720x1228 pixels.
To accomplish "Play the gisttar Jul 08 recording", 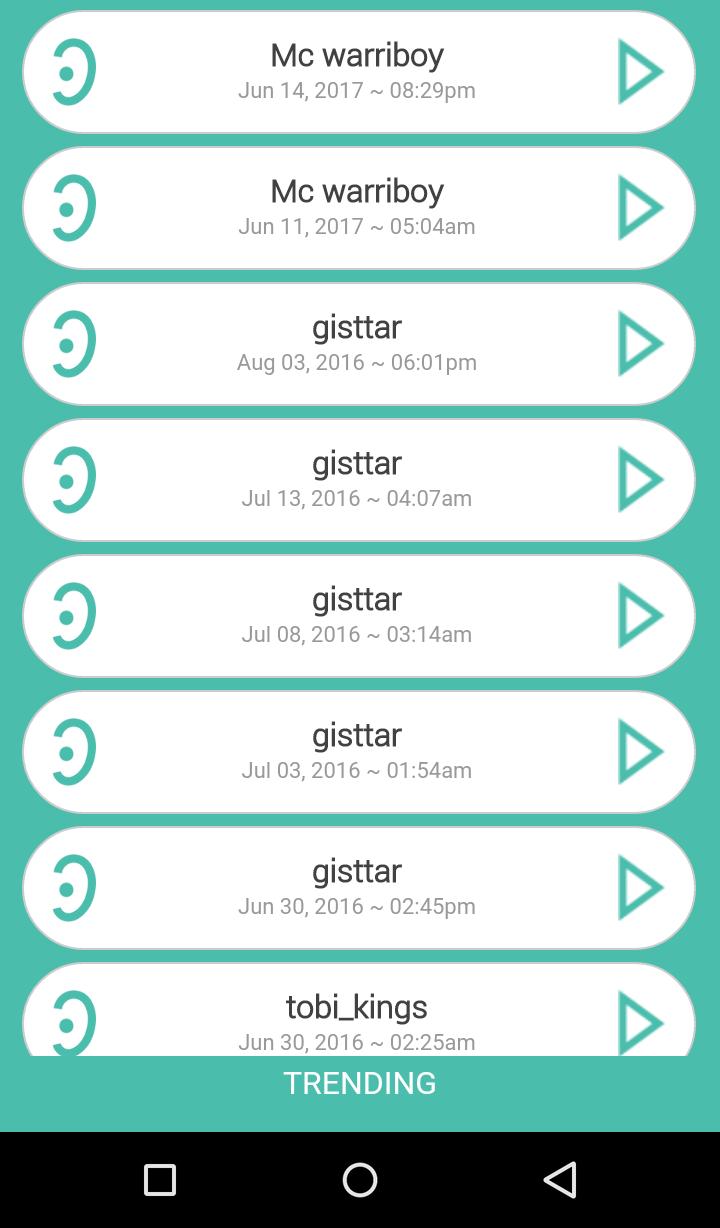I will pyautogui.click(x=641, y=615).
